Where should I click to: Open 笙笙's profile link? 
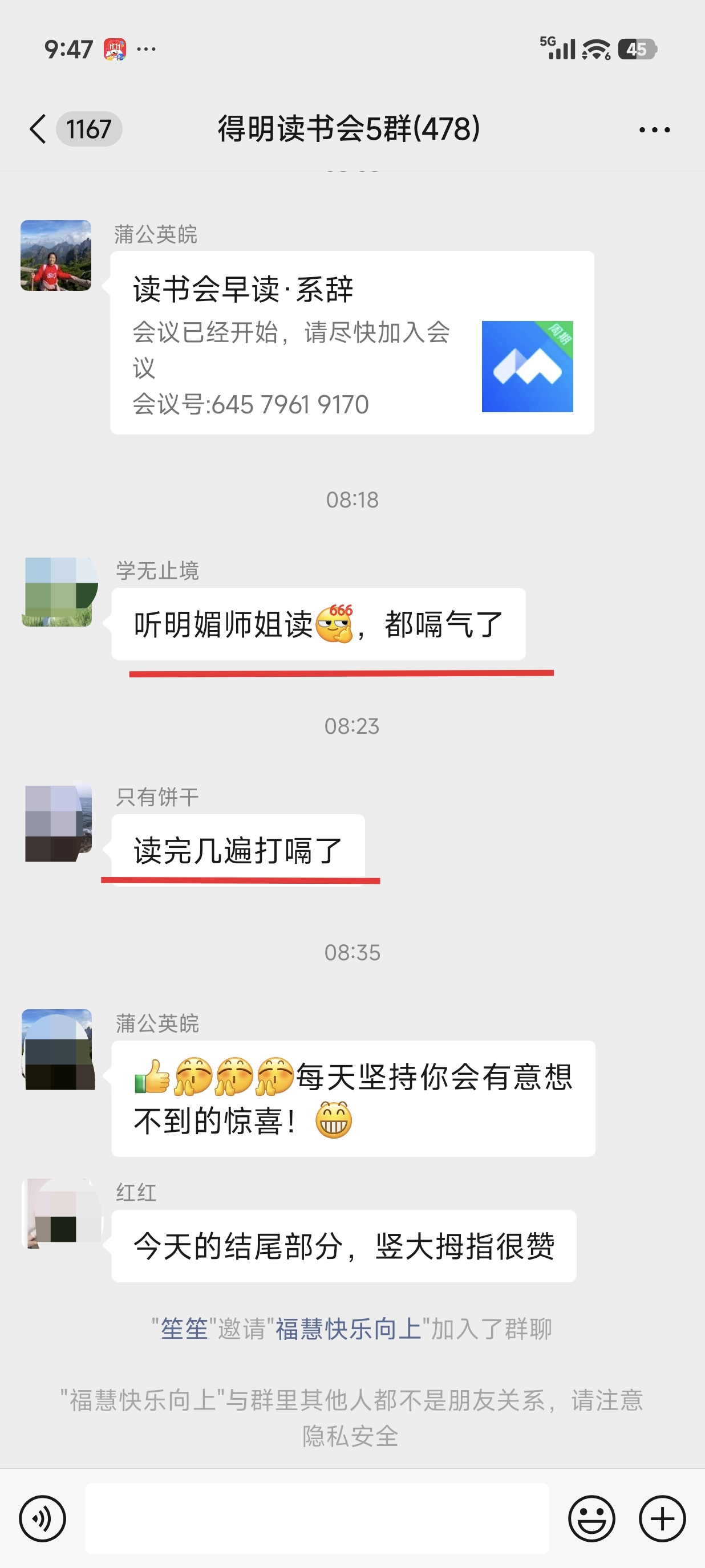(x=184, y=1329)
